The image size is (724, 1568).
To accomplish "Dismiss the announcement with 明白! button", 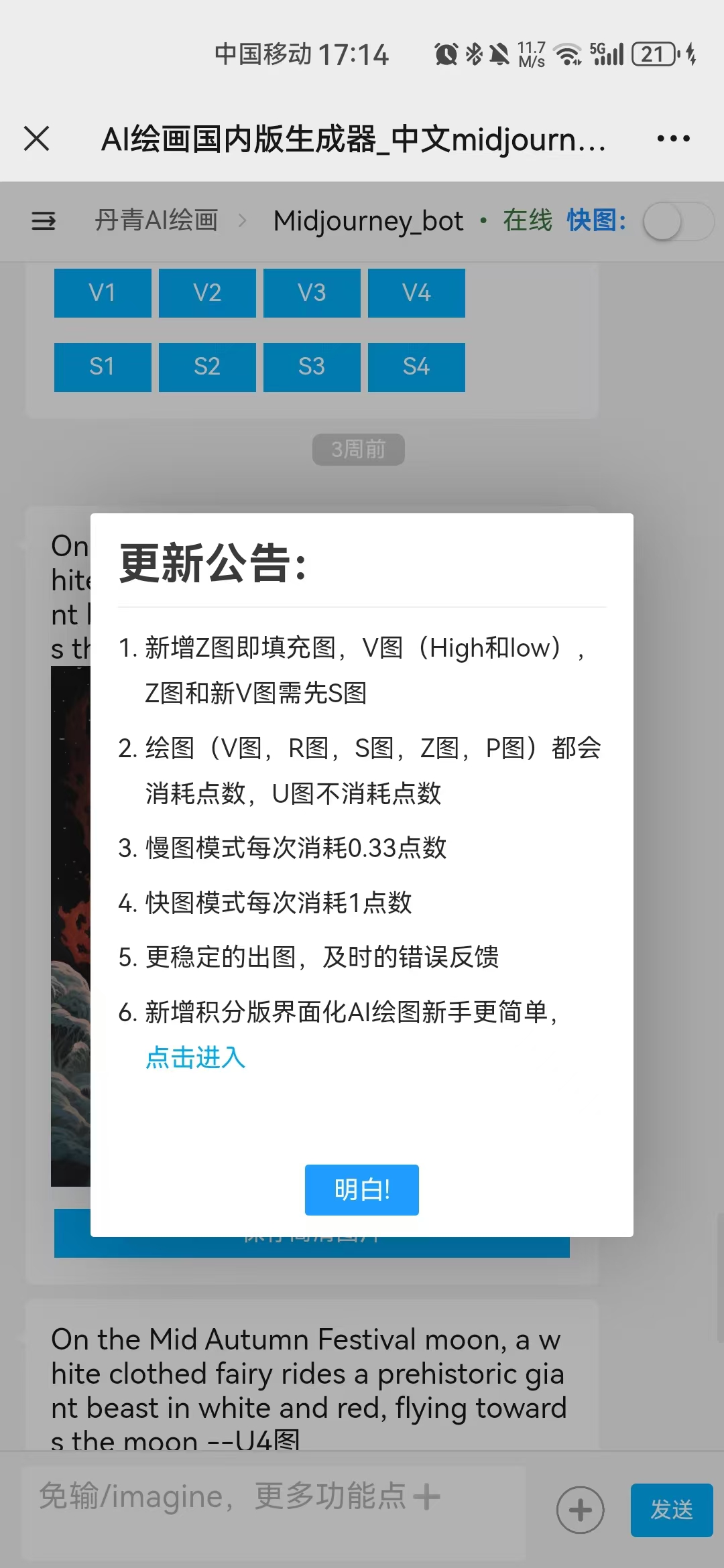I will click(x=361, y=1189).
